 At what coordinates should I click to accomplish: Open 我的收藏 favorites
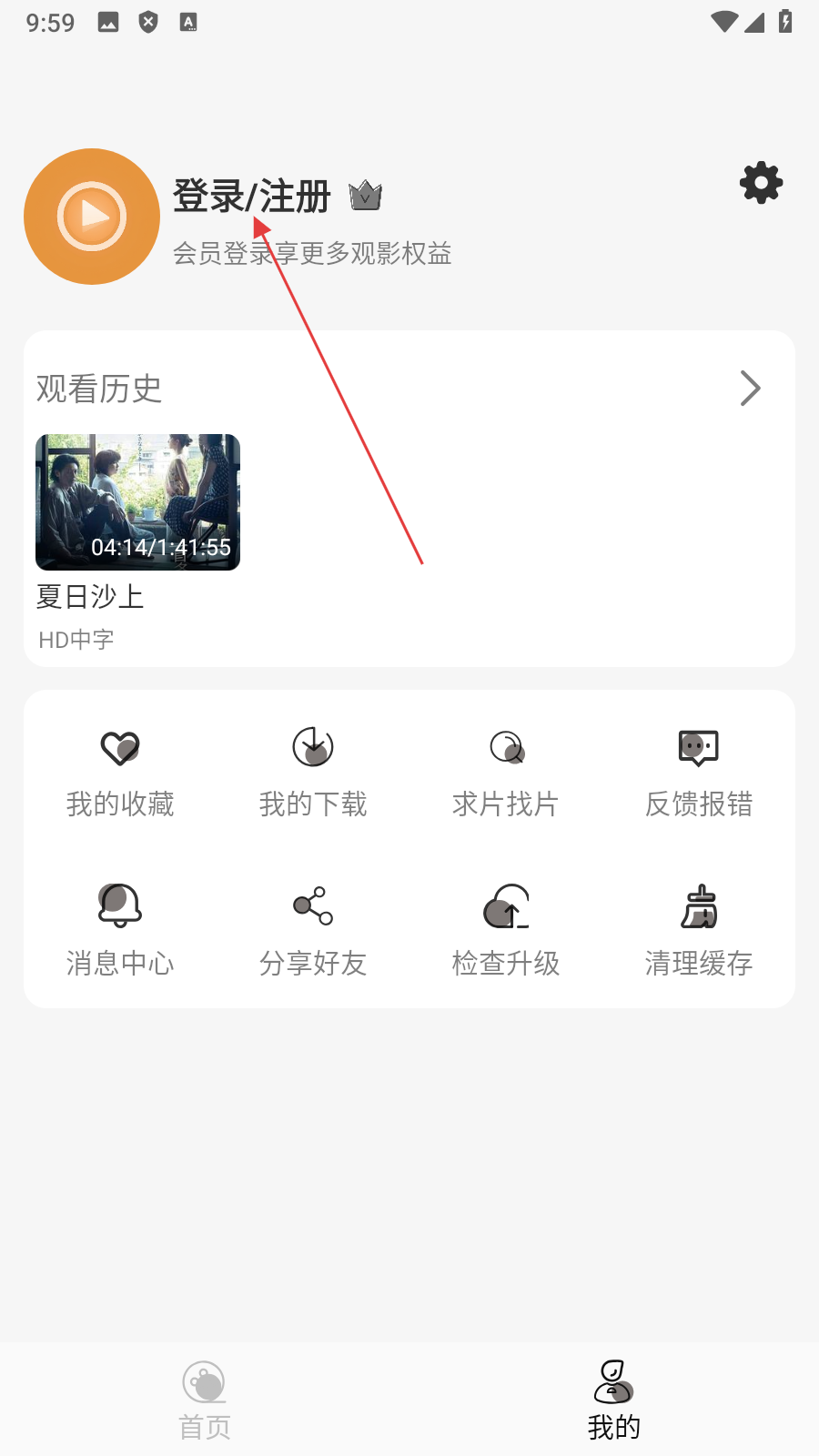click(x=120, y=772)
